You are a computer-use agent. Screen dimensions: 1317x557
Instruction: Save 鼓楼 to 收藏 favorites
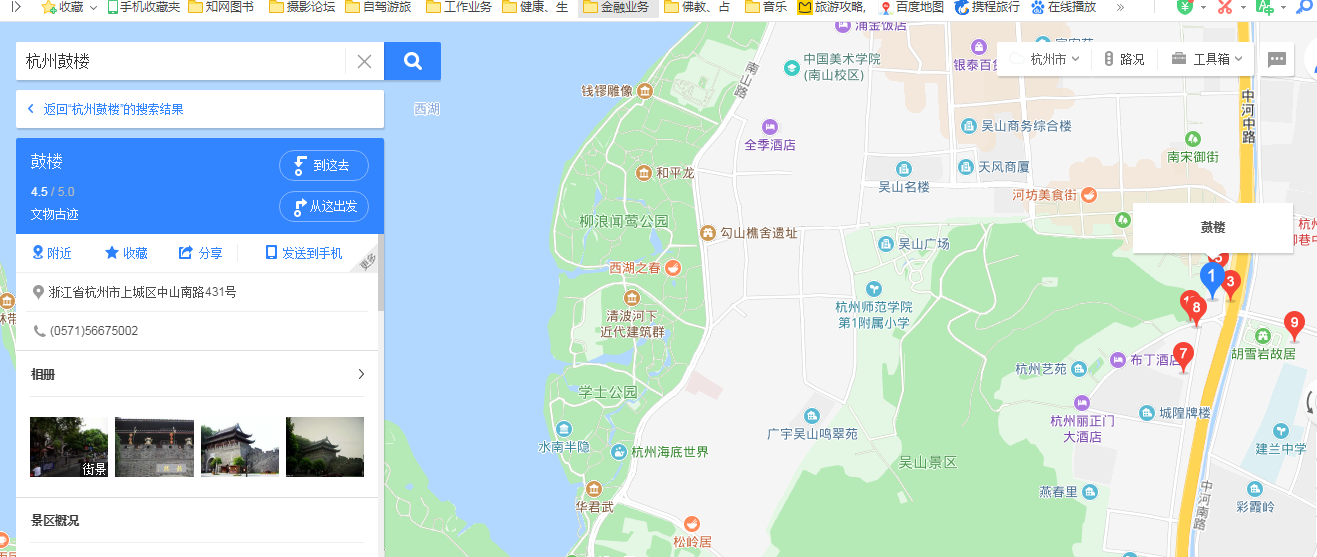click(x=126, y=253)
